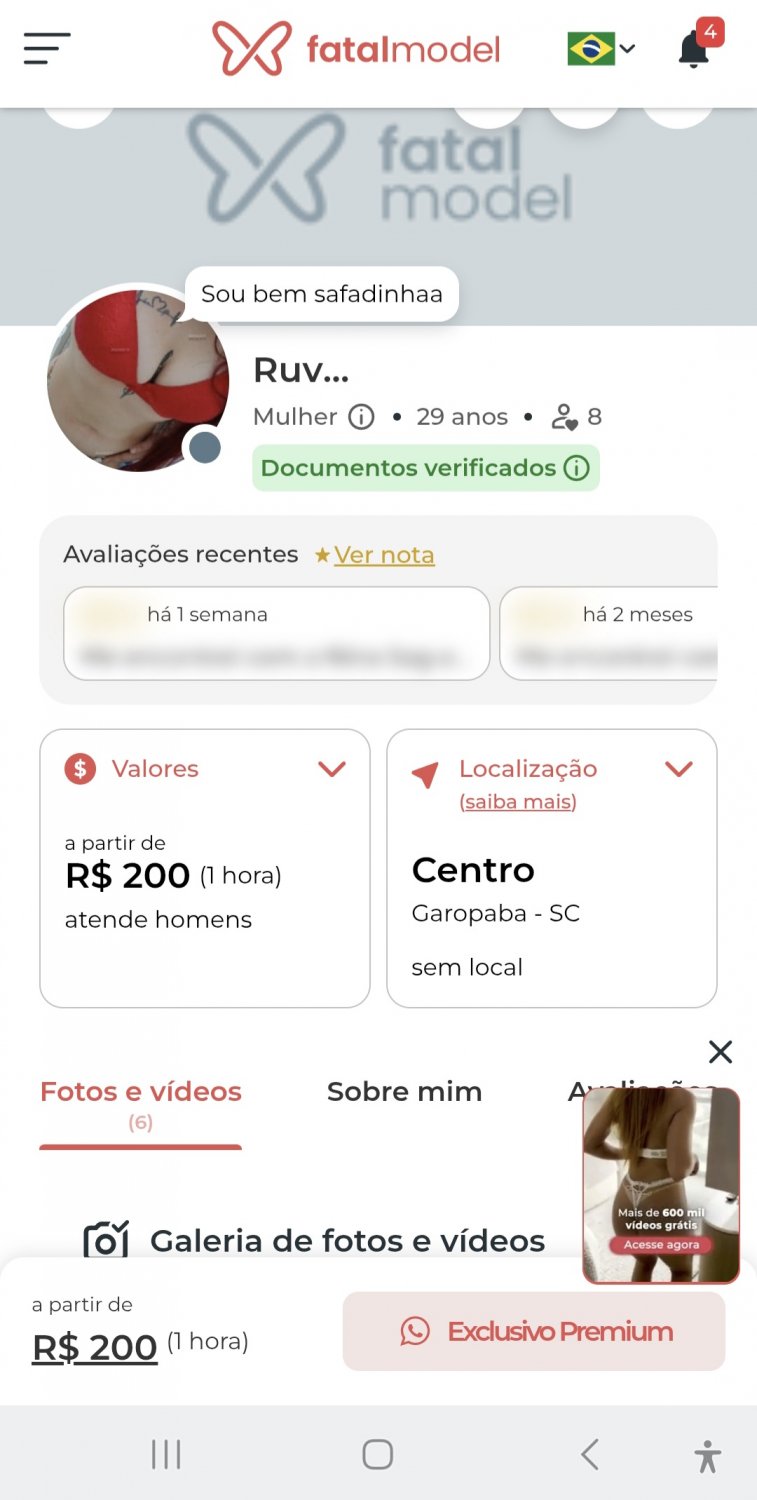Open the notifications bell
This screenshot has height=1500, width=757.
[x=694, y=48]
